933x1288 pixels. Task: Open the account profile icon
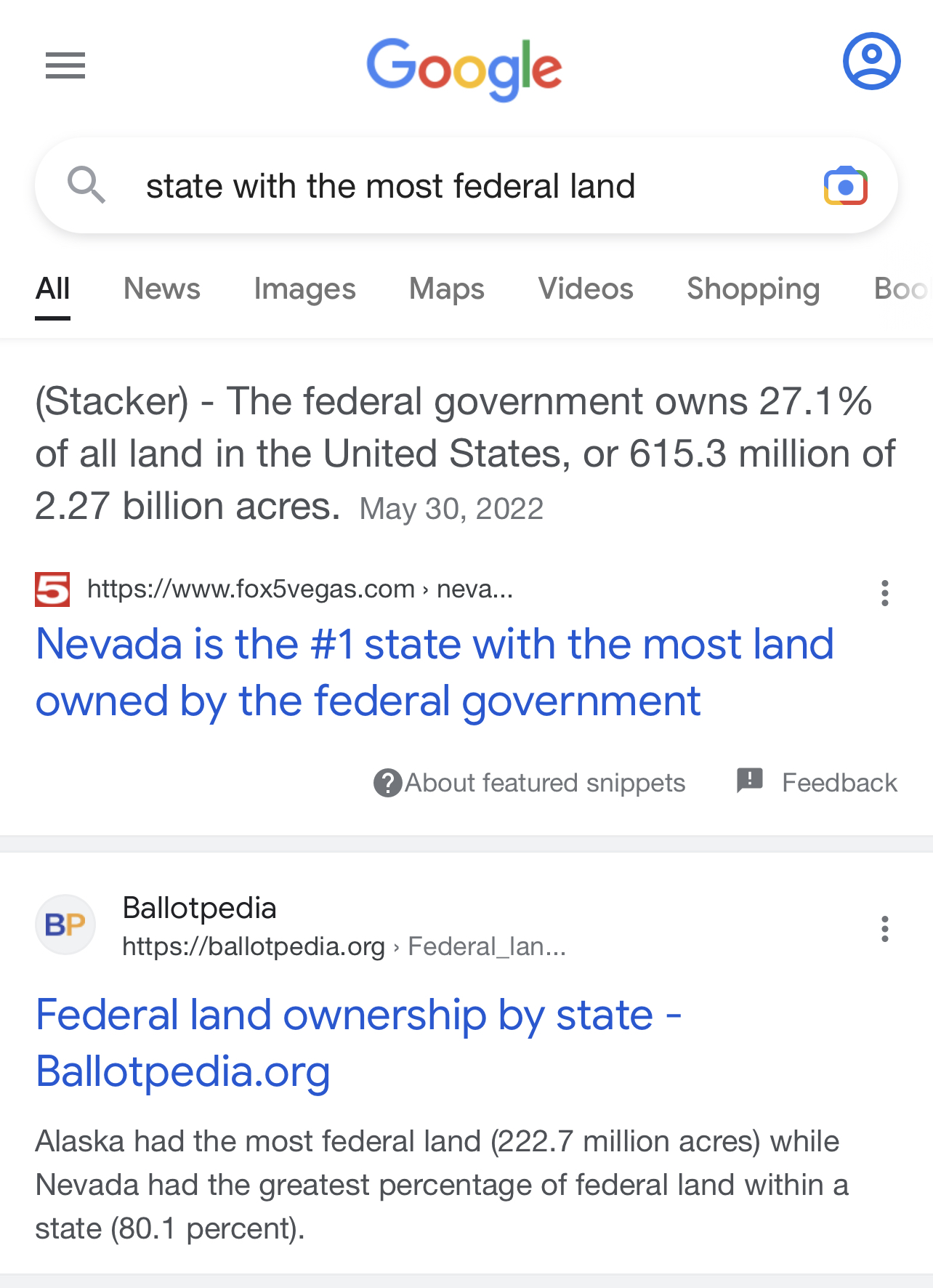(871, 61)
